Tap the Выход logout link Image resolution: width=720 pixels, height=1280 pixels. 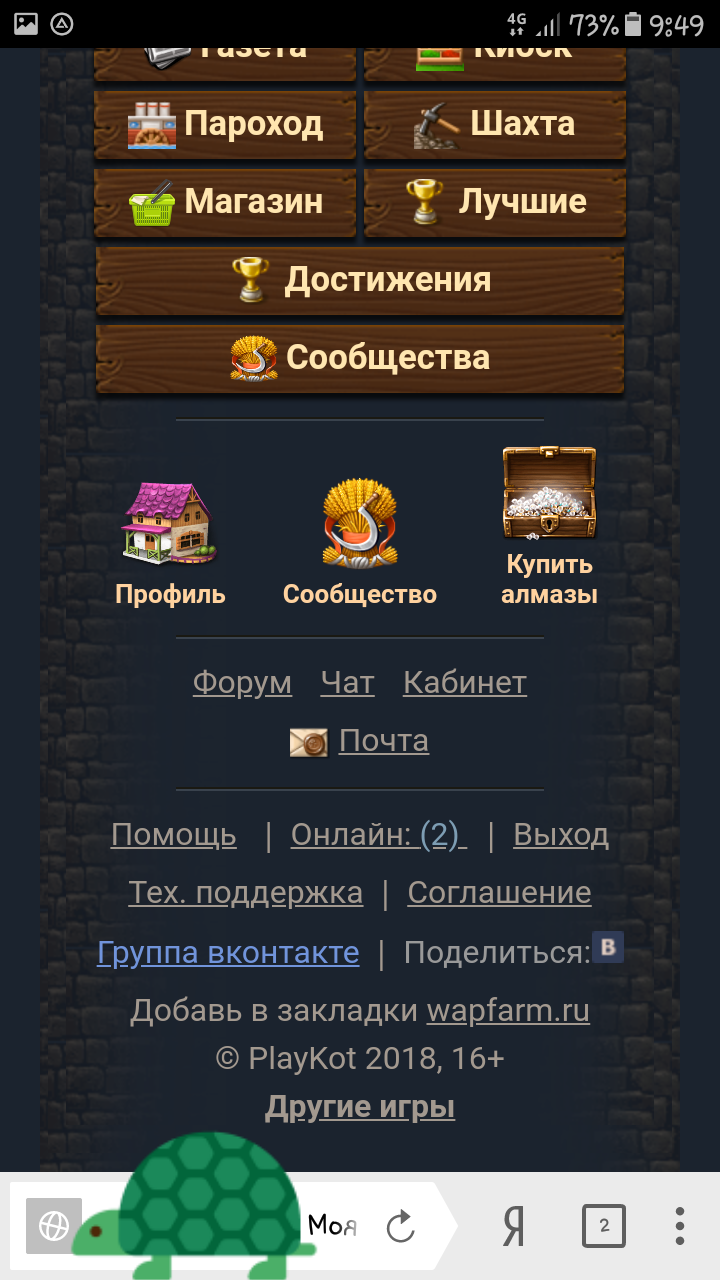point(561,835)
